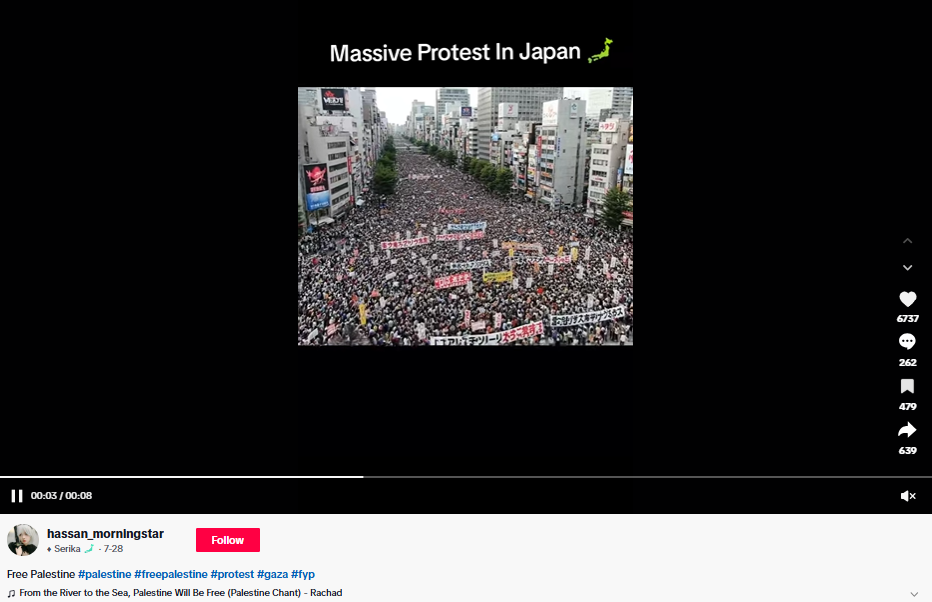The width and height of the screenshot is (932, 602).
Task: Share this video
Action: click(907, 430)
